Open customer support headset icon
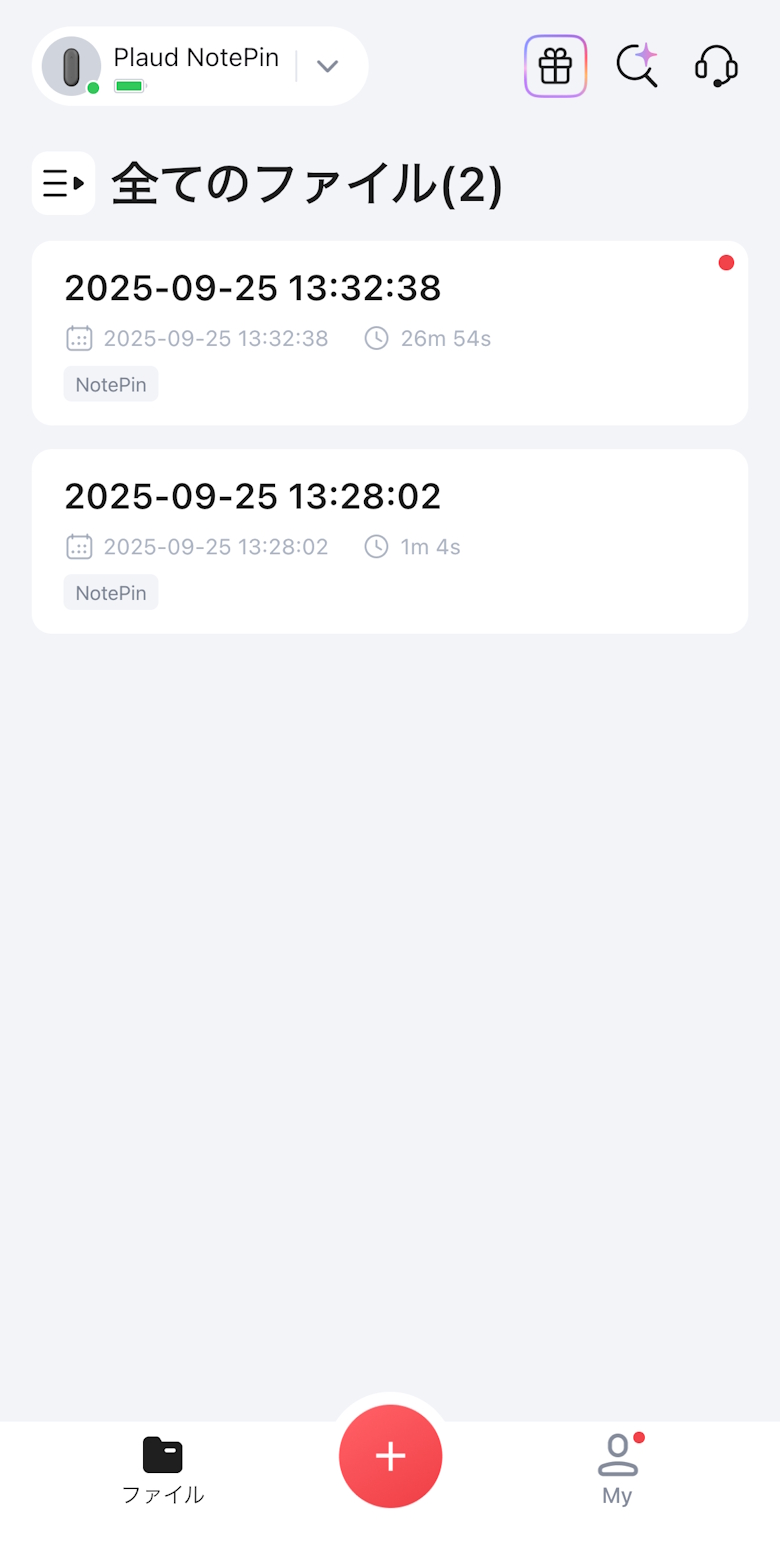This screenshot has width=780, height=1542. click(x=716, y=66)
